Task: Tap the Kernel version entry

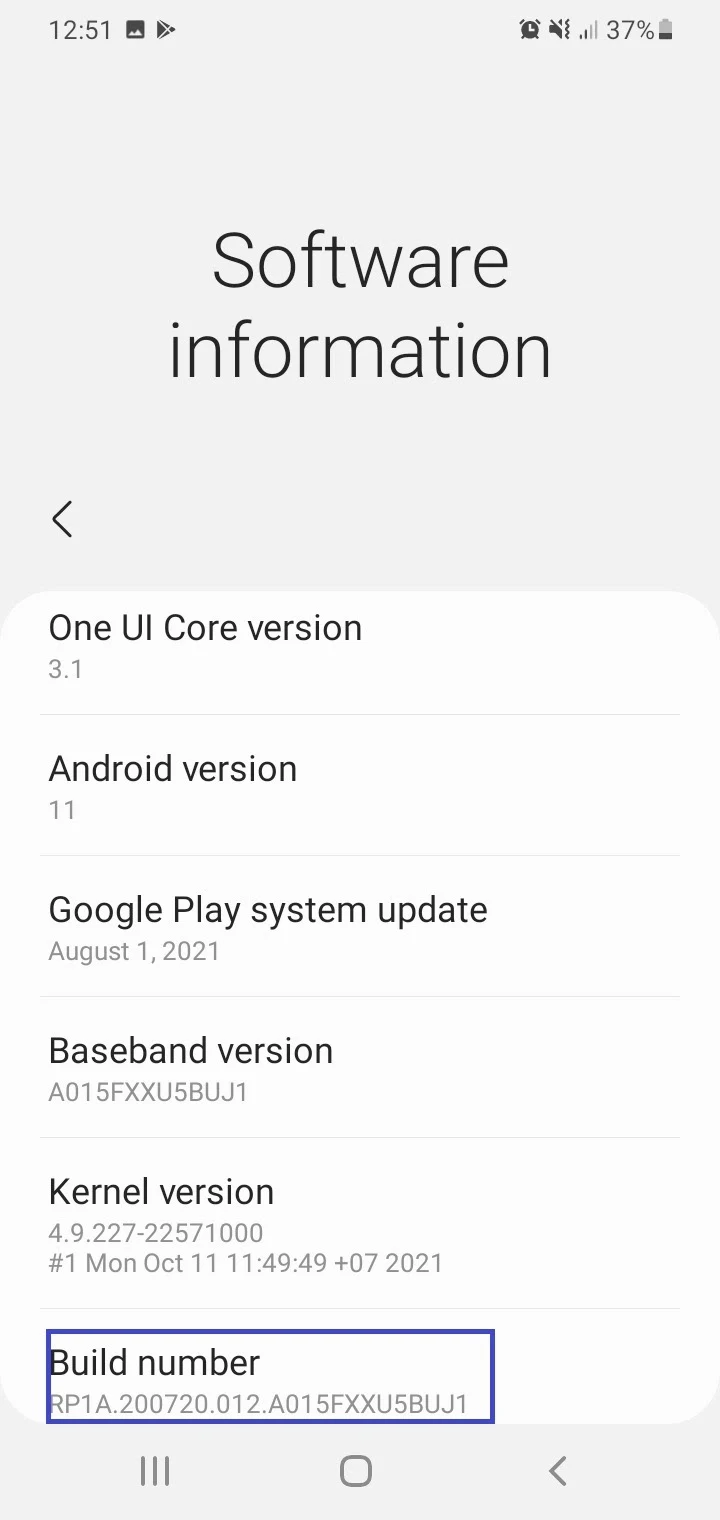Action: [x=360, y=1224]
